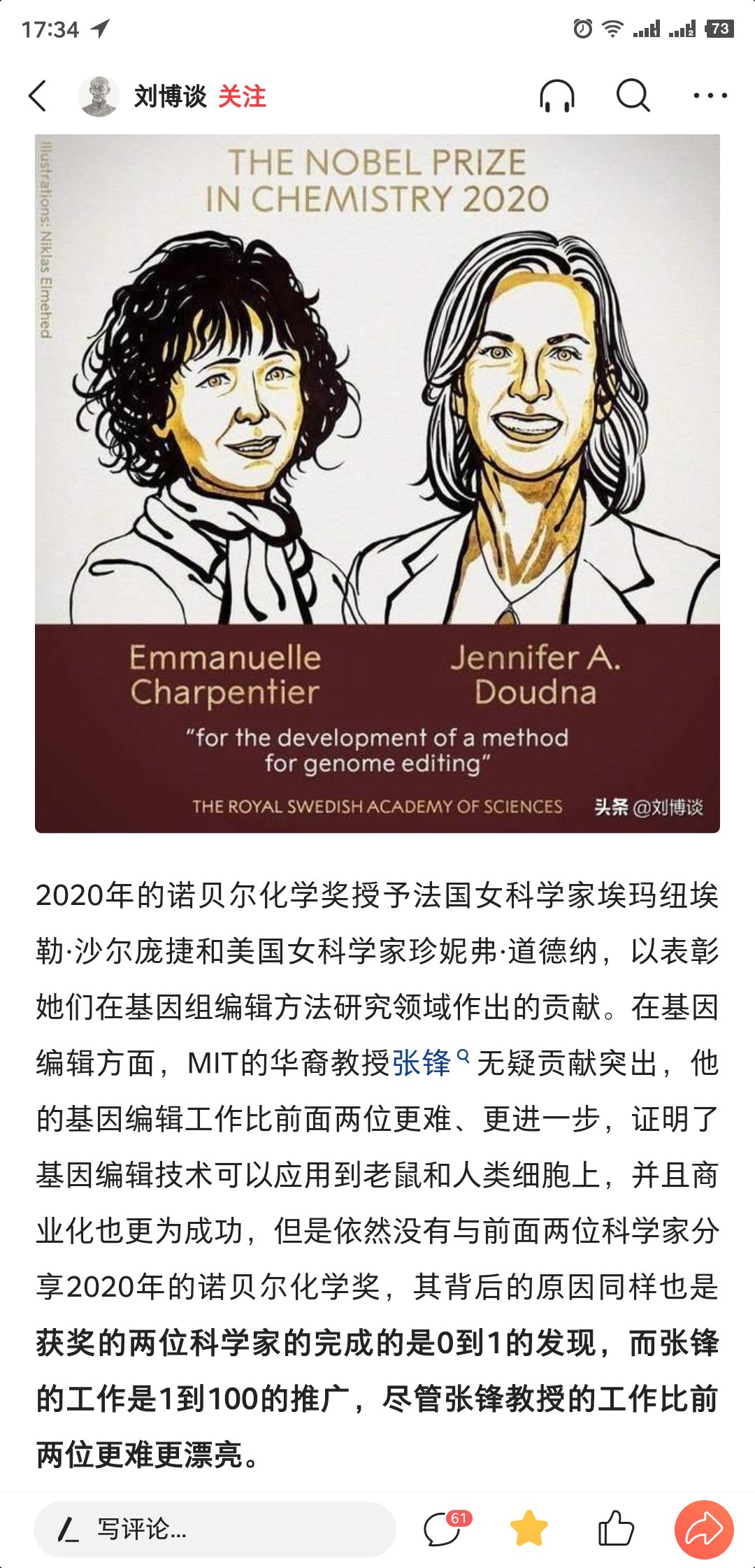This screenshot has width=755, height=1568.
Task: Tap the 写评论 comment field
Action: tap(215, 1529)
